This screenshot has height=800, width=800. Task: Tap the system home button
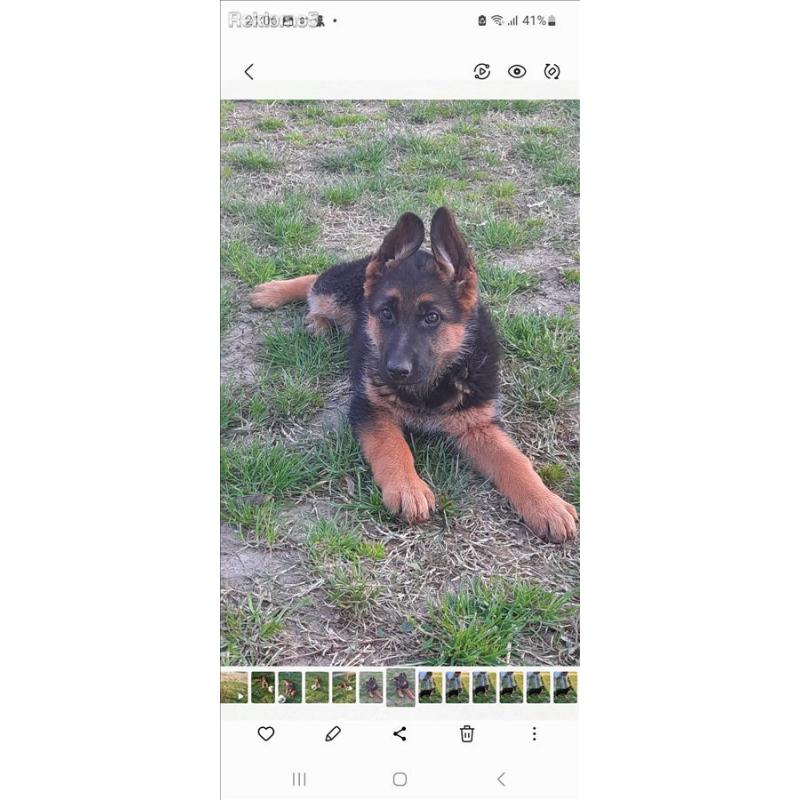pos(400,779)
